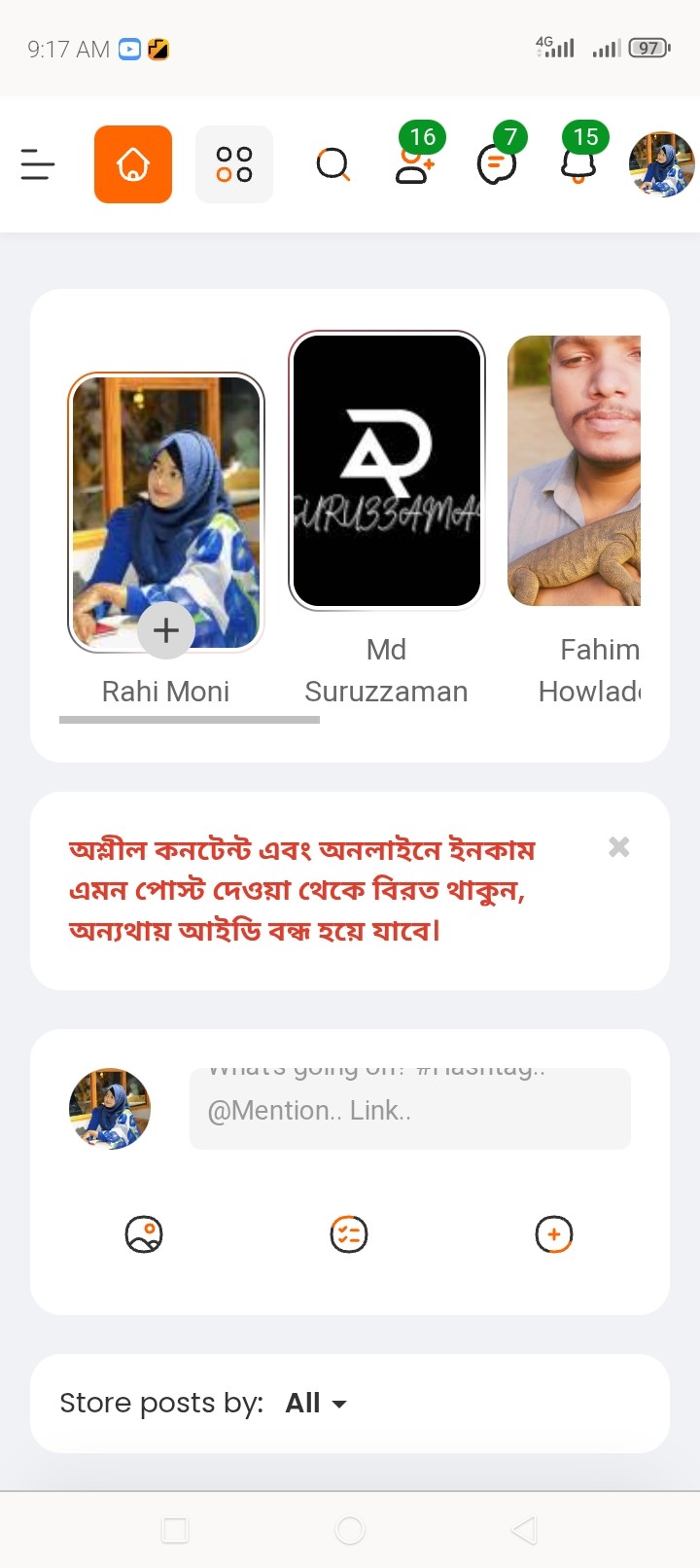Viewport: 700px width, 1568px height.
Task: Open the profile avatar in top bar
Action: pyautogui.click(x=661, y=164)
